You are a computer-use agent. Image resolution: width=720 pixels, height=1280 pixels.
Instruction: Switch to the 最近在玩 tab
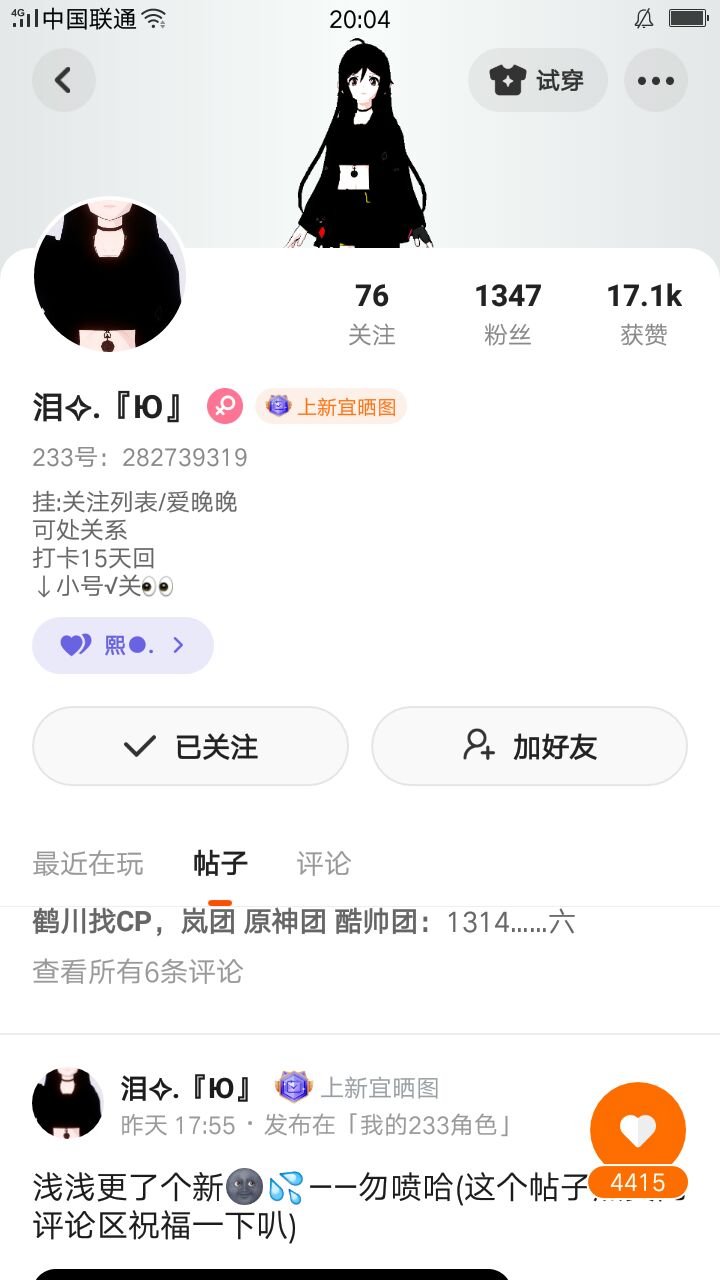click(88, 864)
